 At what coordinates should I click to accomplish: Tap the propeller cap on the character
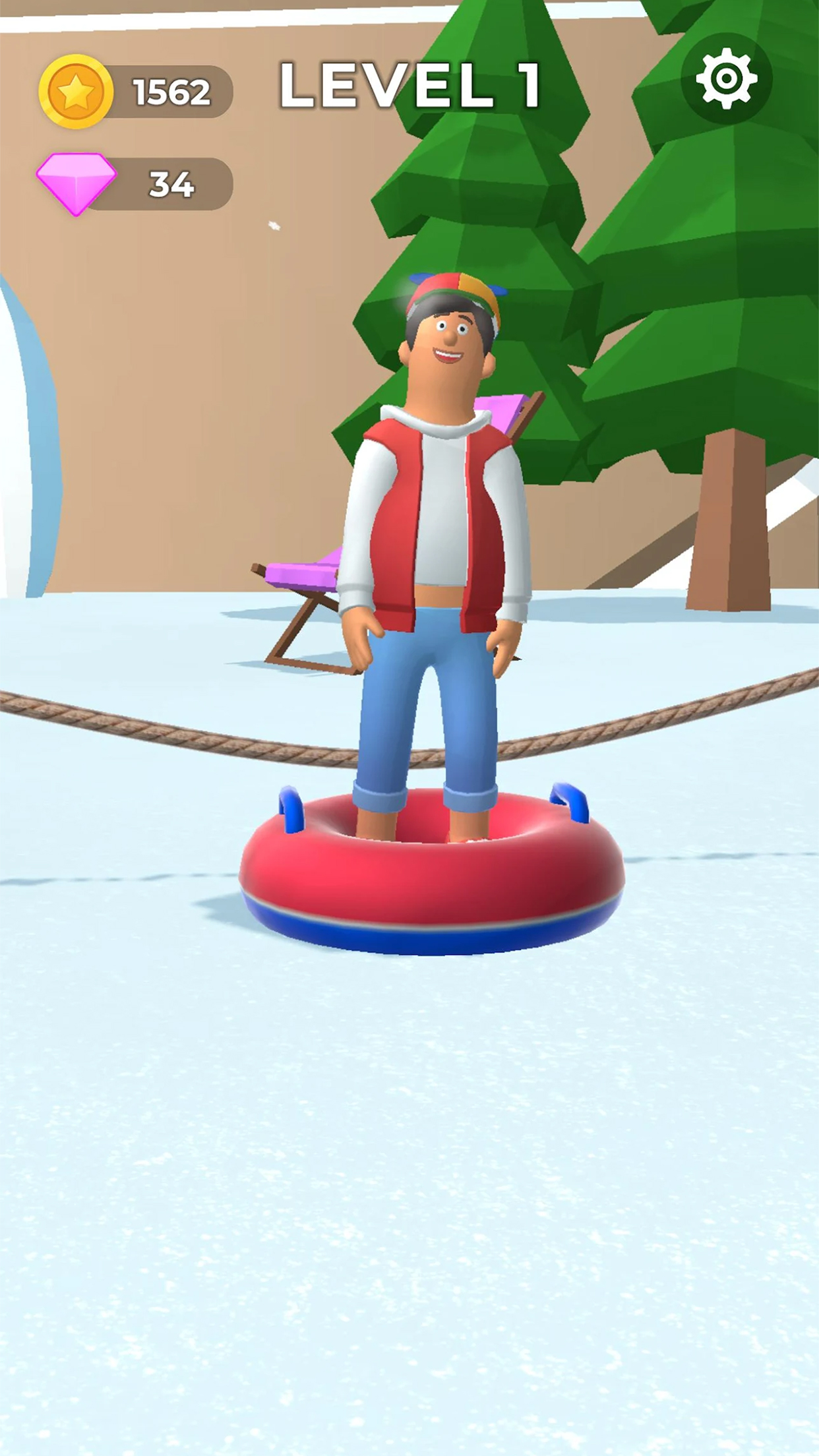[452, 287]
